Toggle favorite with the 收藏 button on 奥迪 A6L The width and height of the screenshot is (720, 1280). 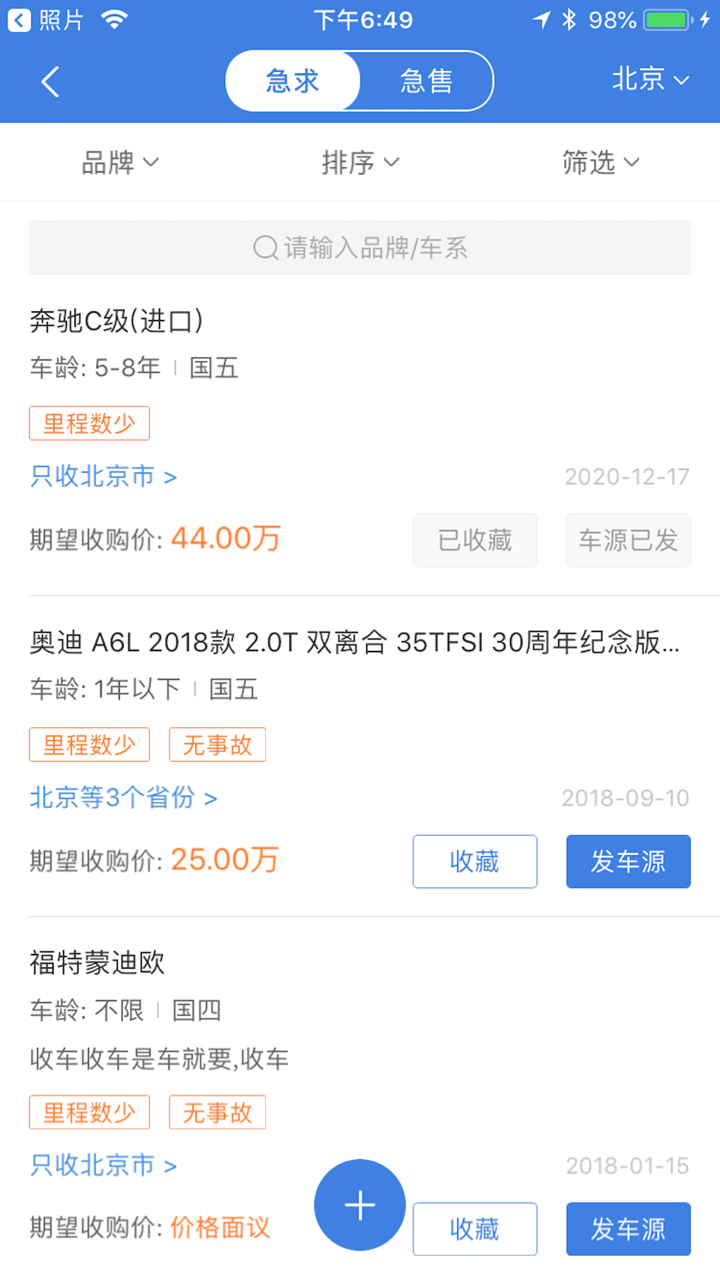pyautogui.click(x=474, y=861)
